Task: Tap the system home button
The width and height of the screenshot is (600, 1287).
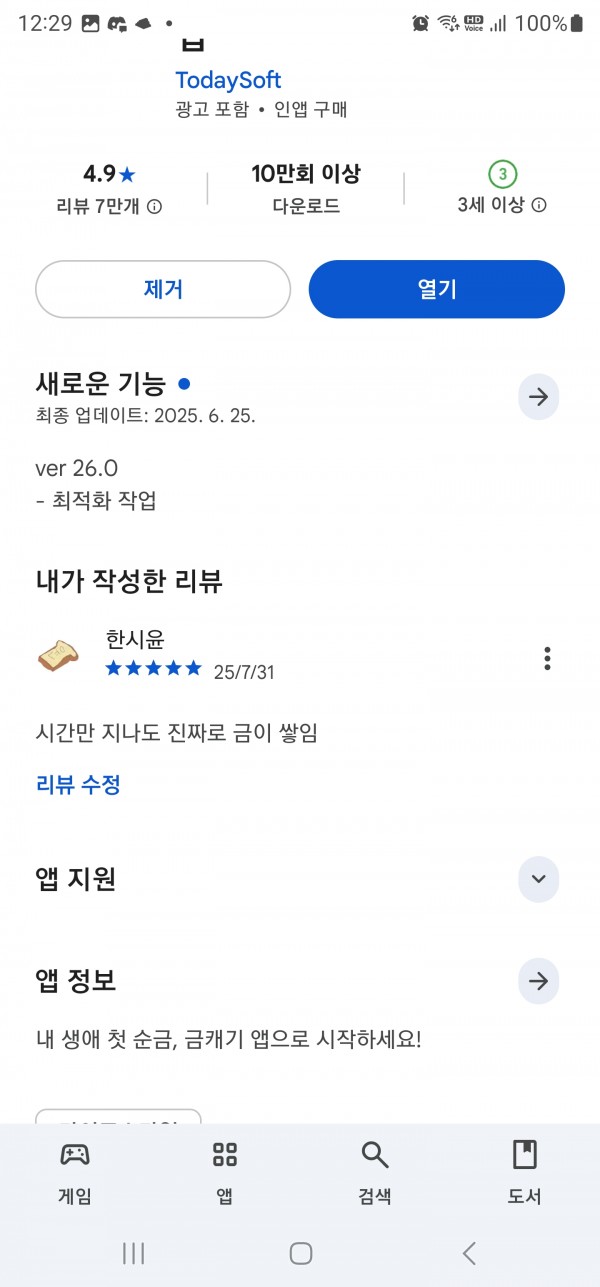Action: point(301,1253)
